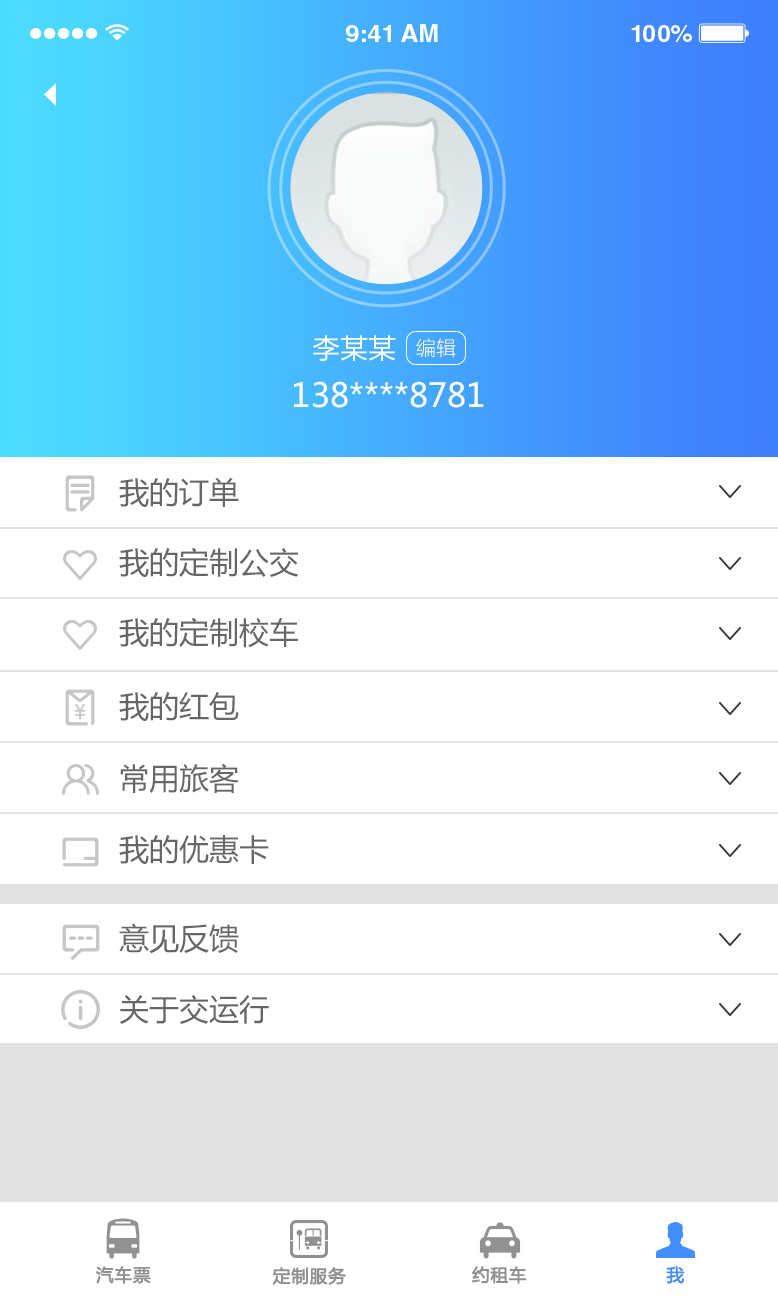Click the heart icon next to 我的定制公交
The width and height of the screenshot is (778, 1296).
click(80, 563)
